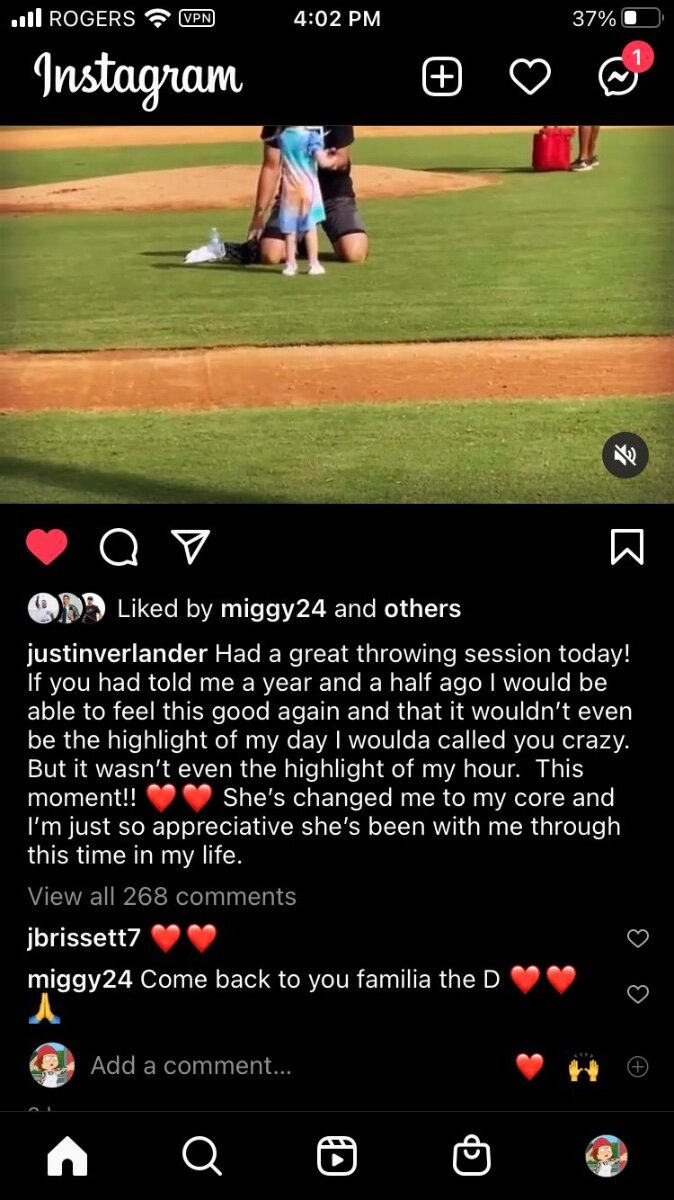Open my profile tab
The image size is (674, 1200).
[606, 1157]
